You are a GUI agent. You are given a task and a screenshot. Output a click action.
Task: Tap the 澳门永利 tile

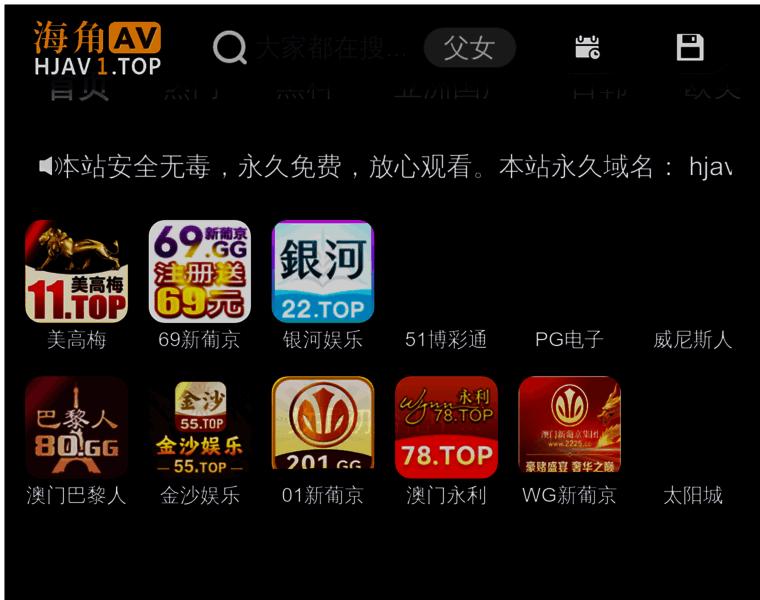click(x=446, y=426)
